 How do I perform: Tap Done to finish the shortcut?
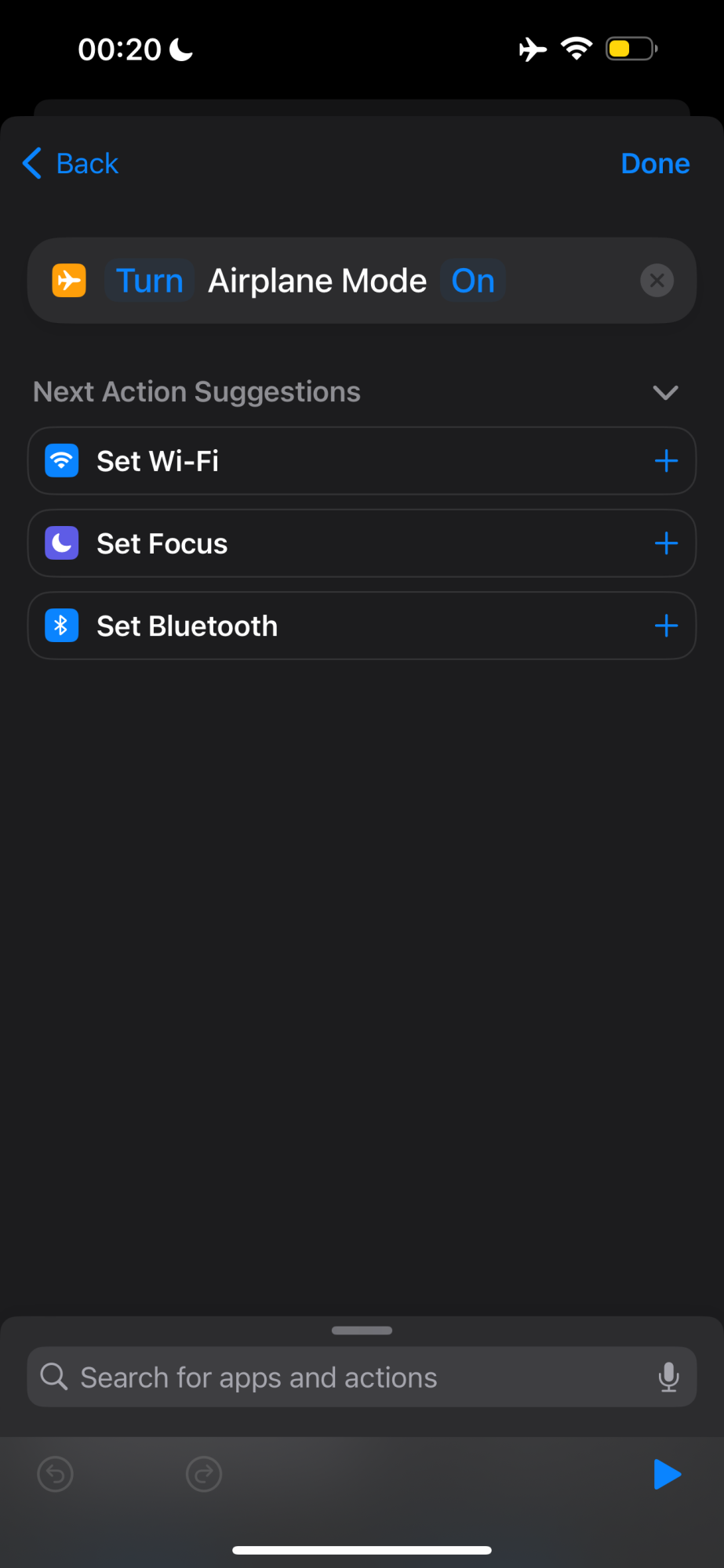point(655,164)
